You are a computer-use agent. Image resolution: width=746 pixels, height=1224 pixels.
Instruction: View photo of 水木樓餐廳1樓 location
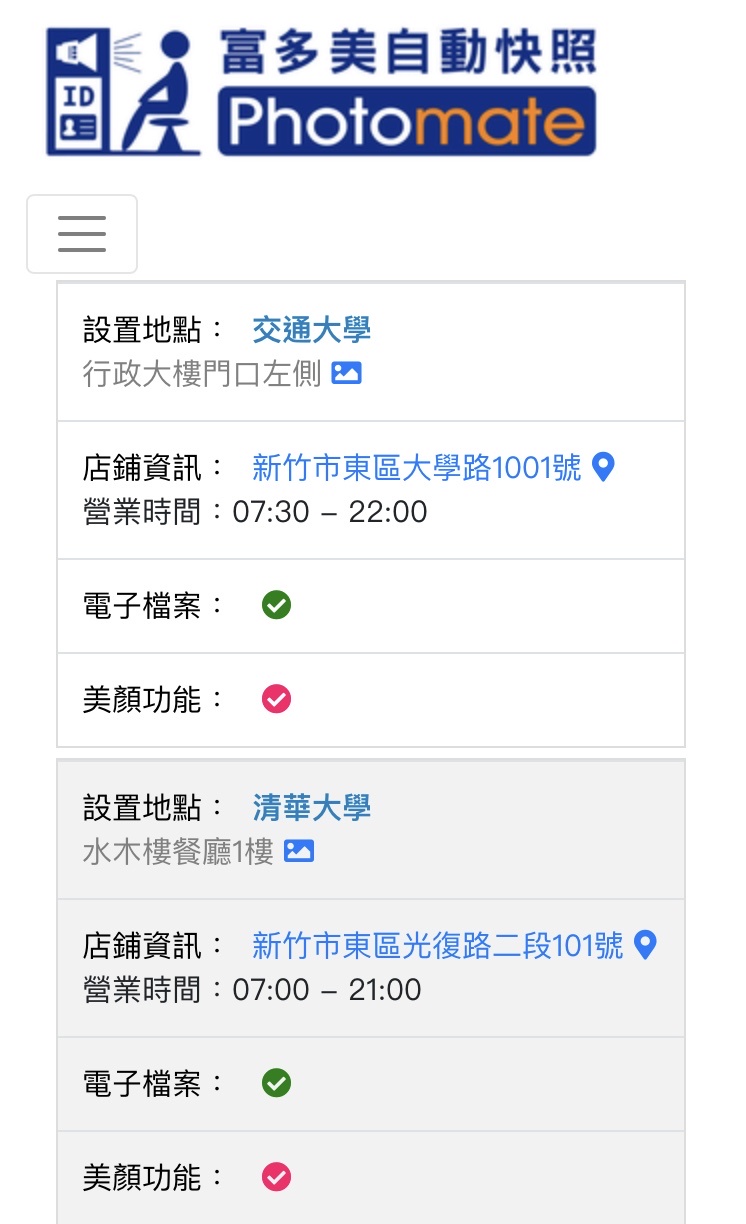click(299, 852)
